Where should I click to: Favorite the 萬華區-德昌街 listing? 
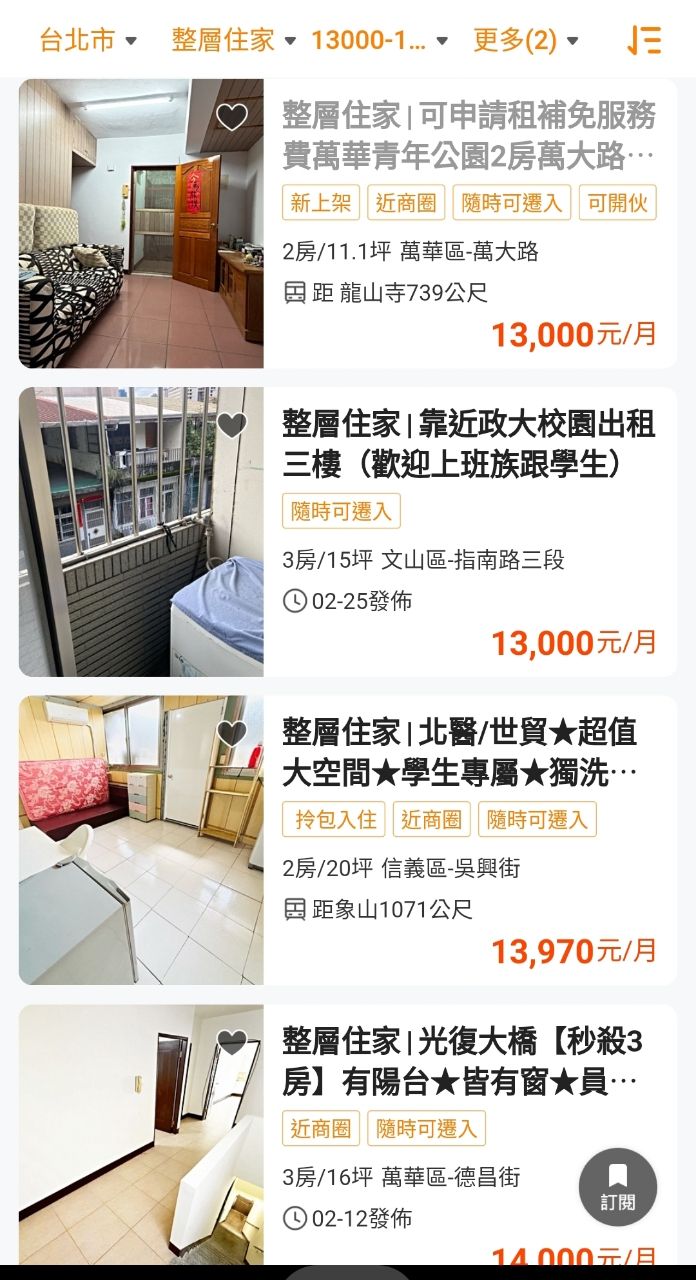(x=232, y=1042)
